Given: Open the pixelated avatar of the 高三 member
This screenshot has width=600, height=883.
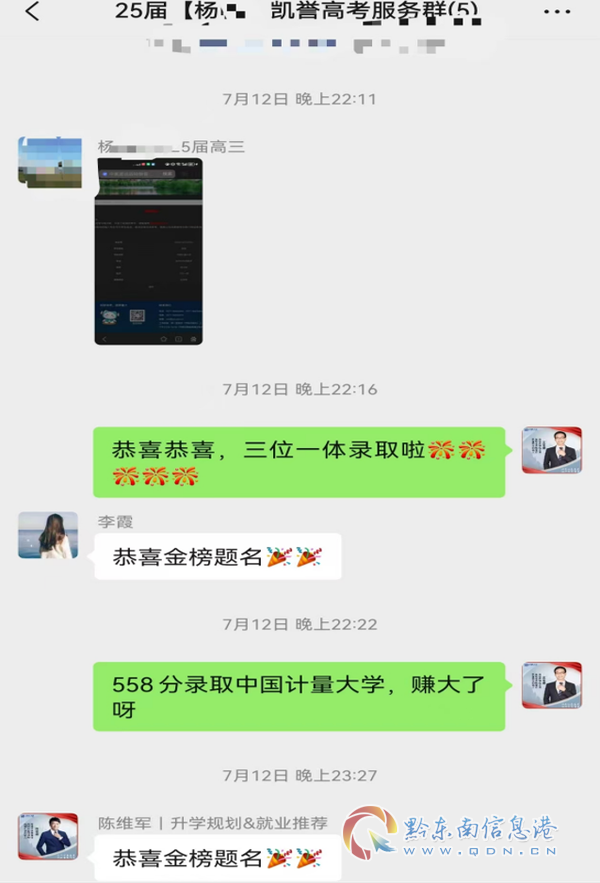Looking at the screenshot, I should point(50,162).
